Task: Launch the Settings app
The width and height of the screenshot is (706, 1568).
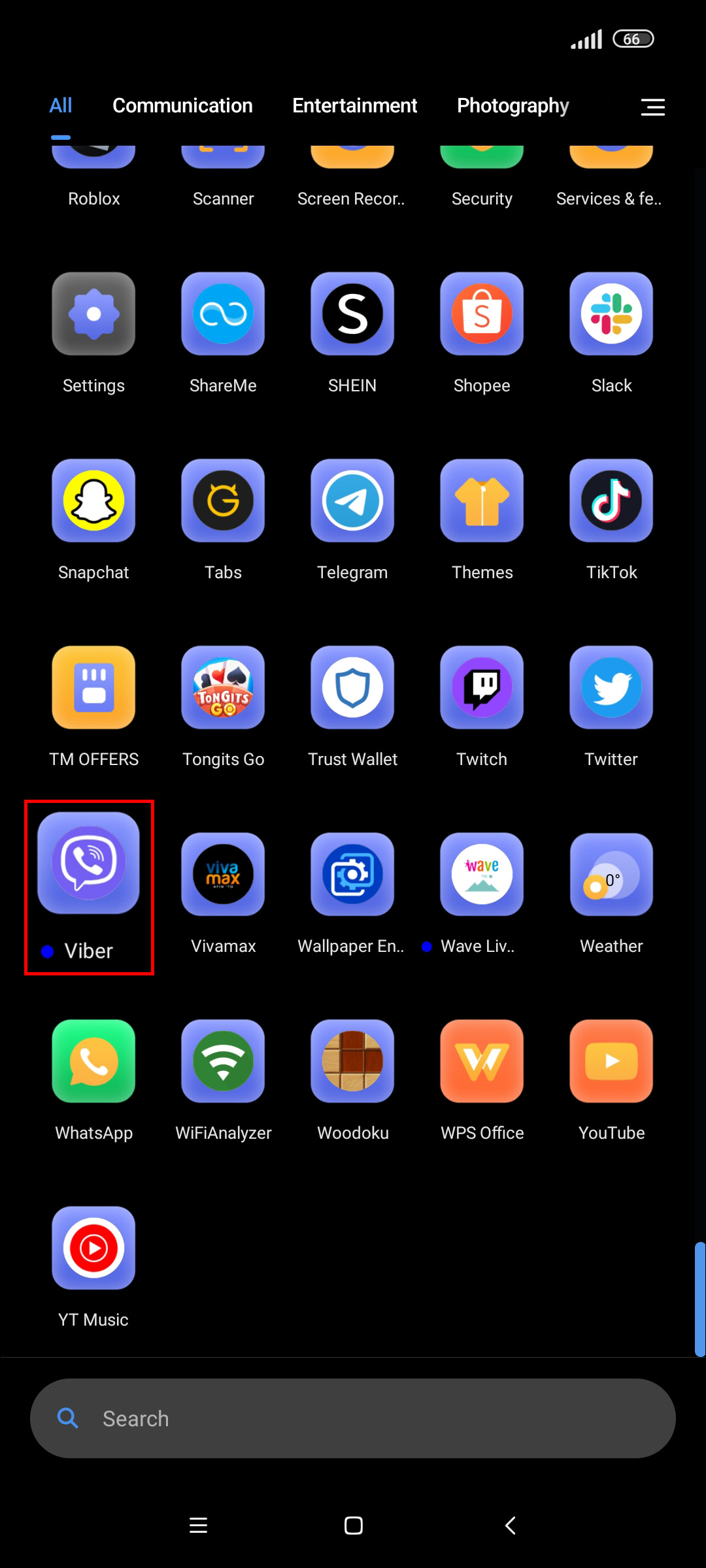Action: coord(93,314)
